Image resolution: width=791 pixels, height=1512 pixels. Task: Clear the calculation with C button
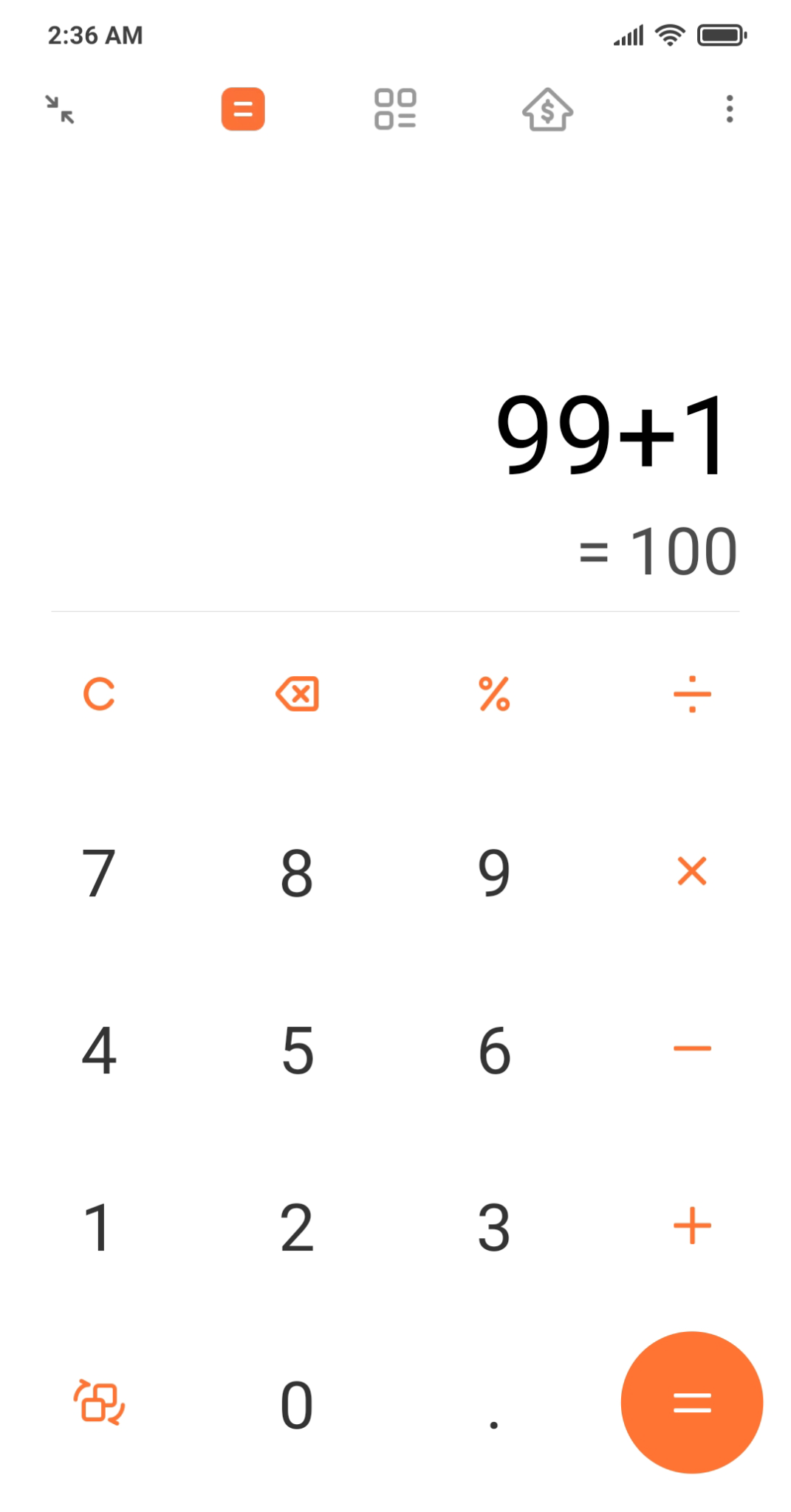pos(99,694)
